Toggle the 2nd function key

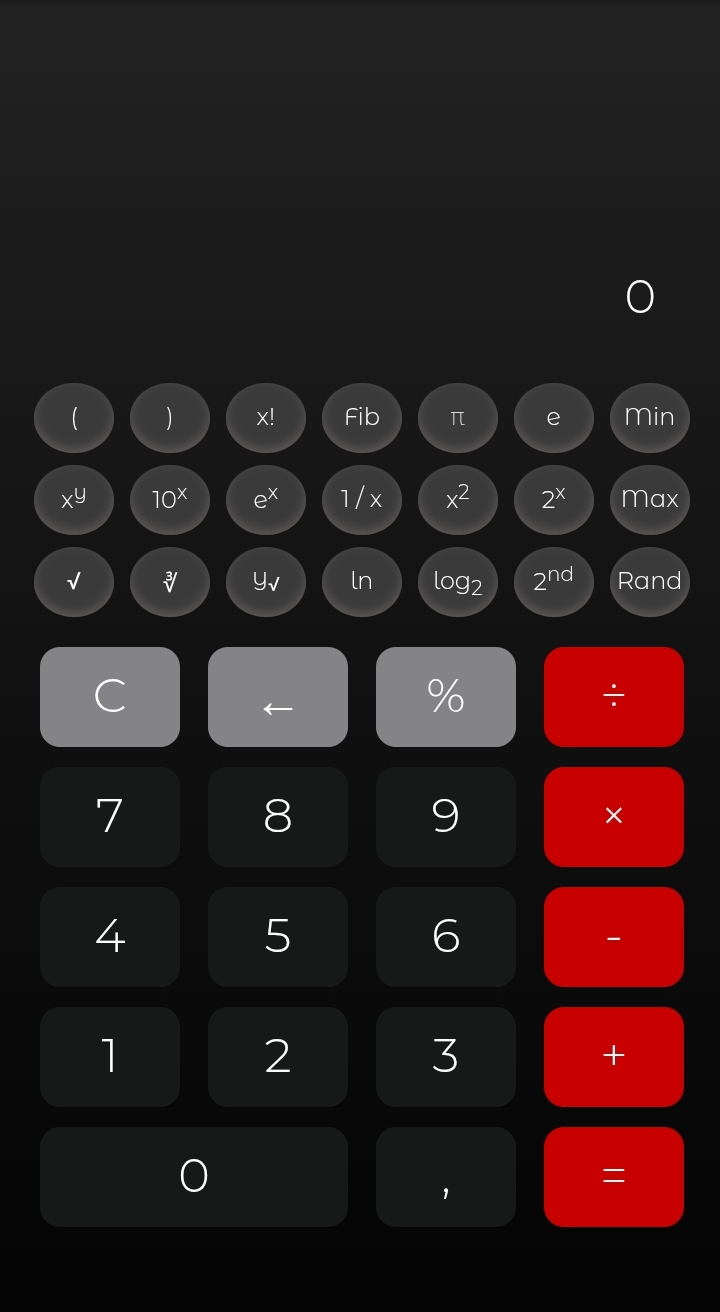click(x=554, y=582)
